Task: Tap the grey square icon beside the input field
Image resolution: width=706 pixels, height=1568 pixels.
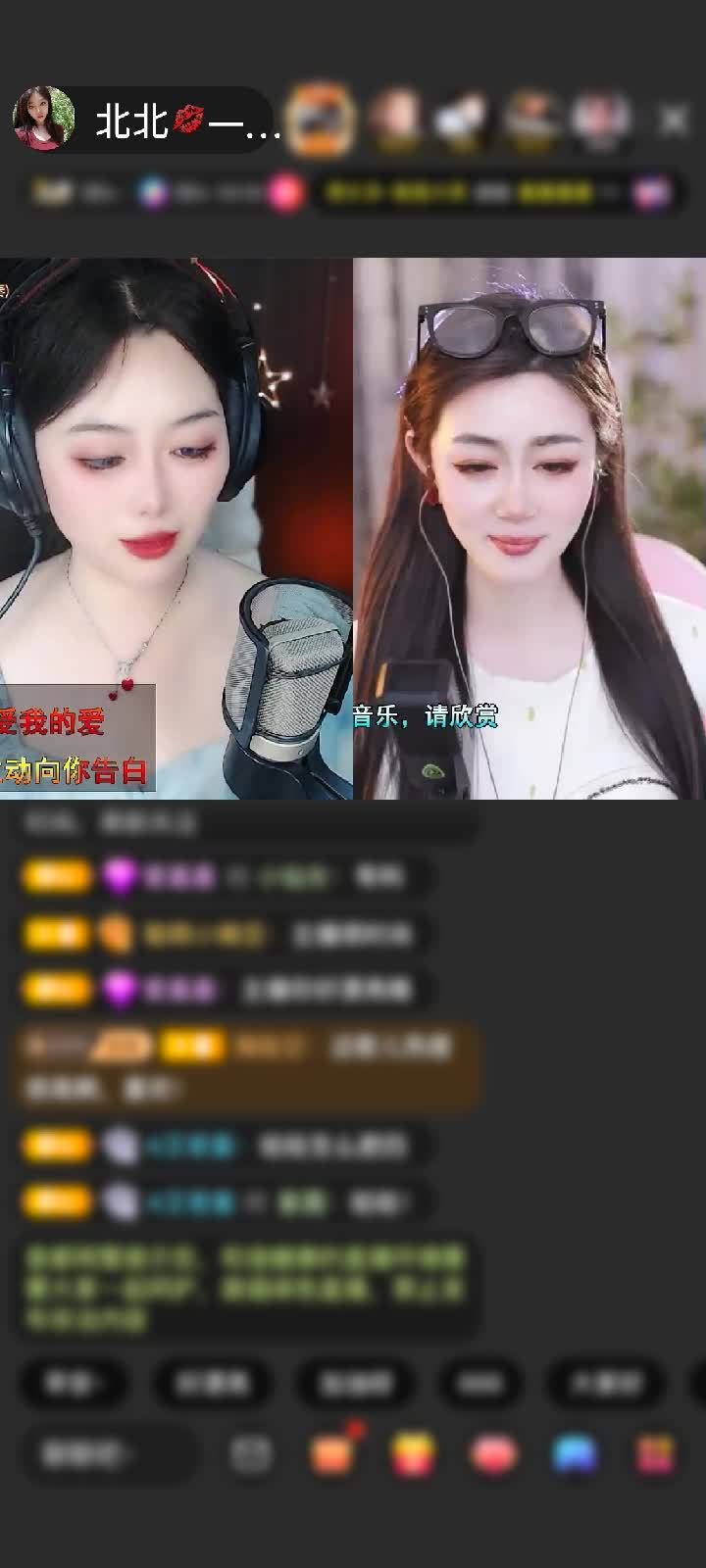Action: pos(251,1454)
